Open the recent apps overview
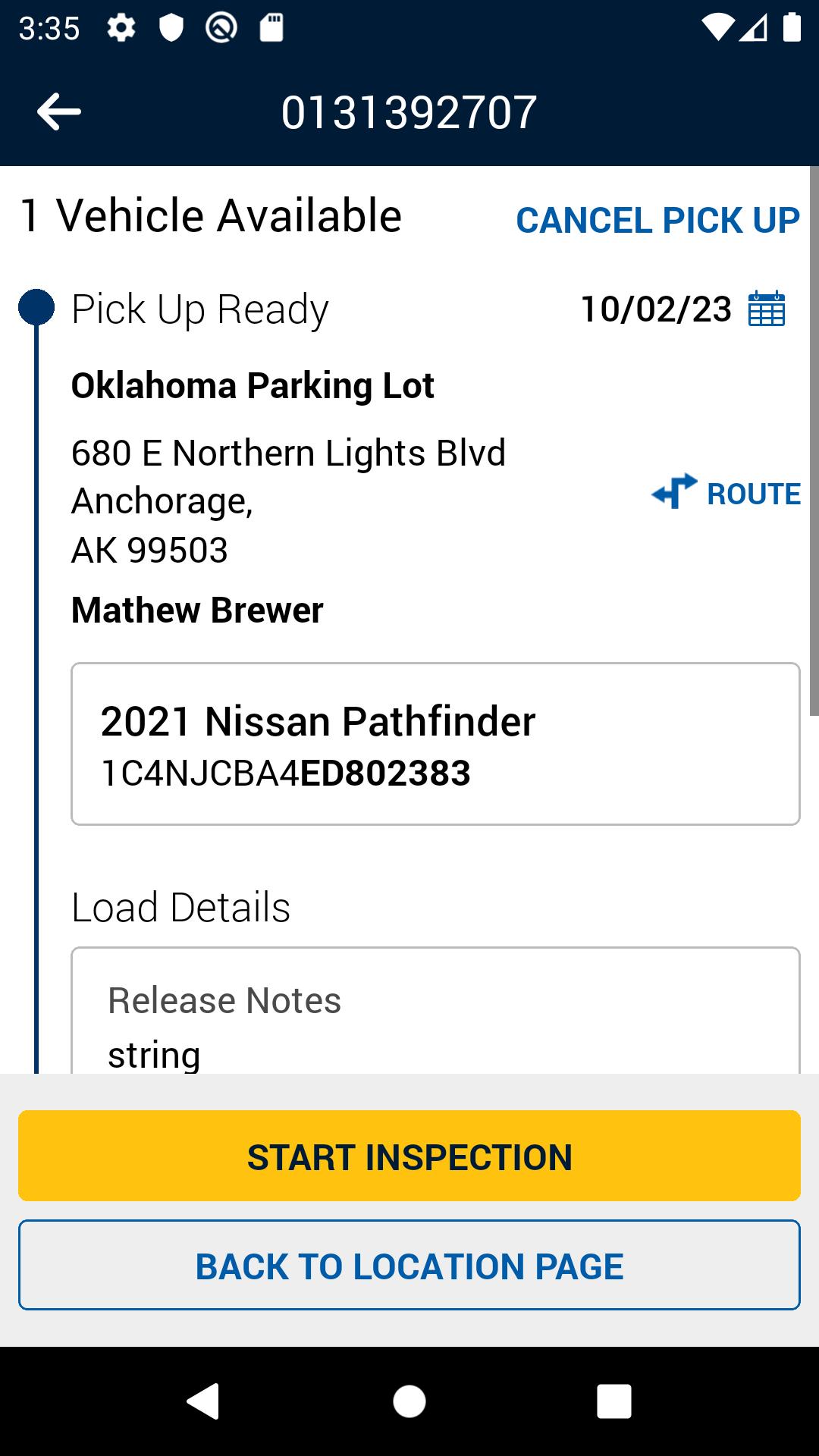 coord(614,1401)
